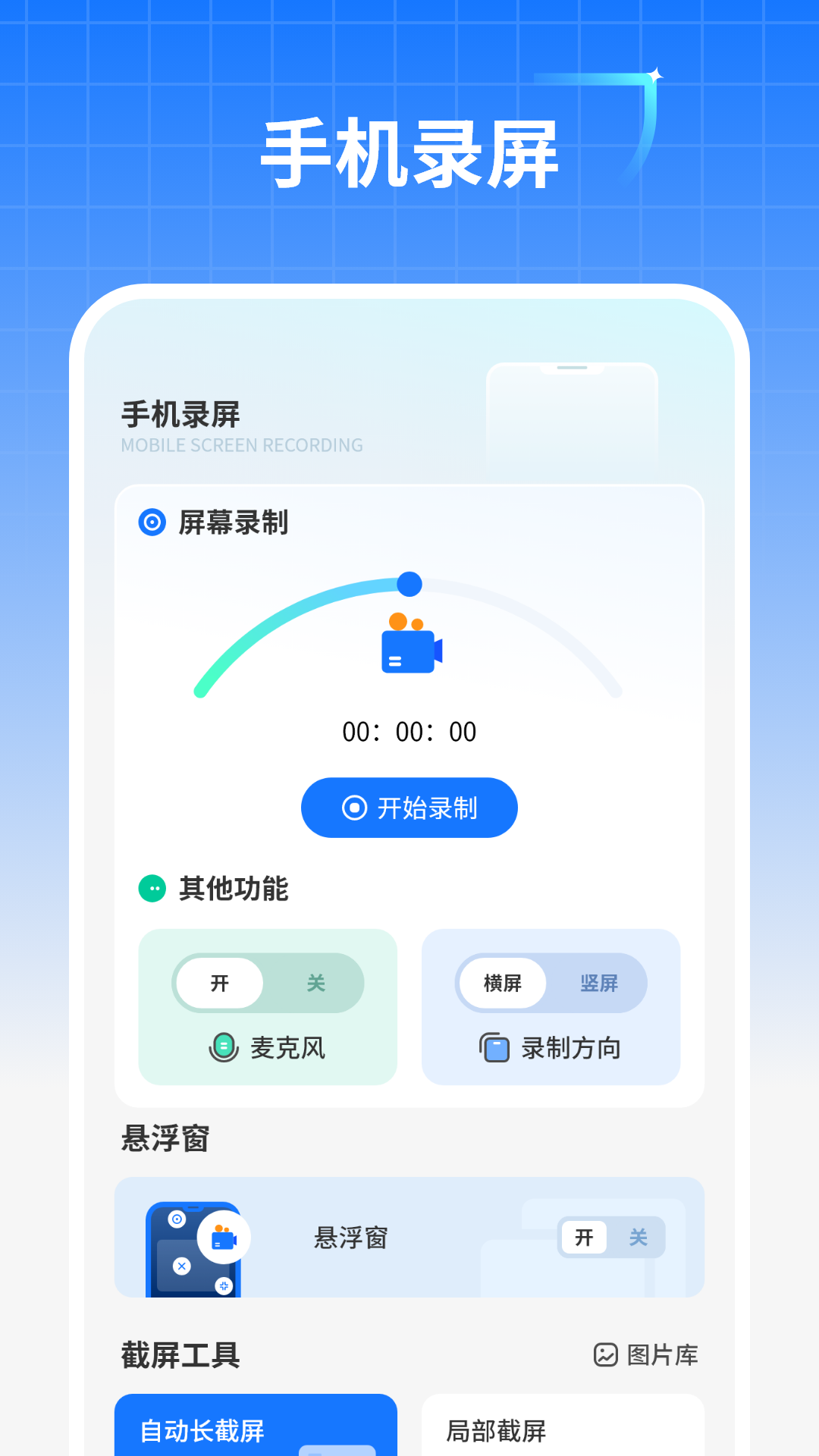Turn off the 悬浮窗 switch
The image size is (819, 1456).
point(638,1237)
